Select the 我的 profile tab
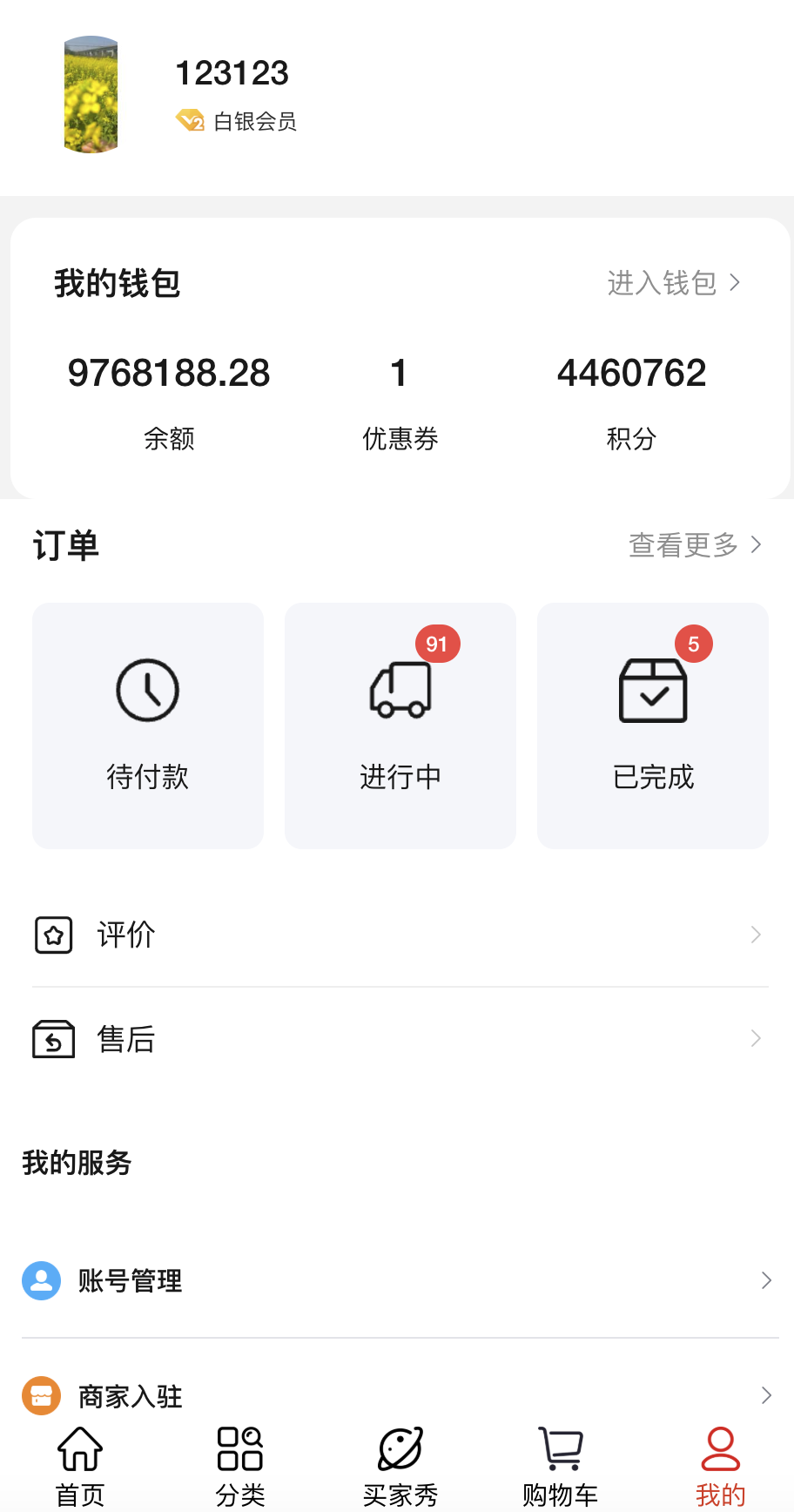The width and height of the screenshot is (794, 1512). [720, 1467]
